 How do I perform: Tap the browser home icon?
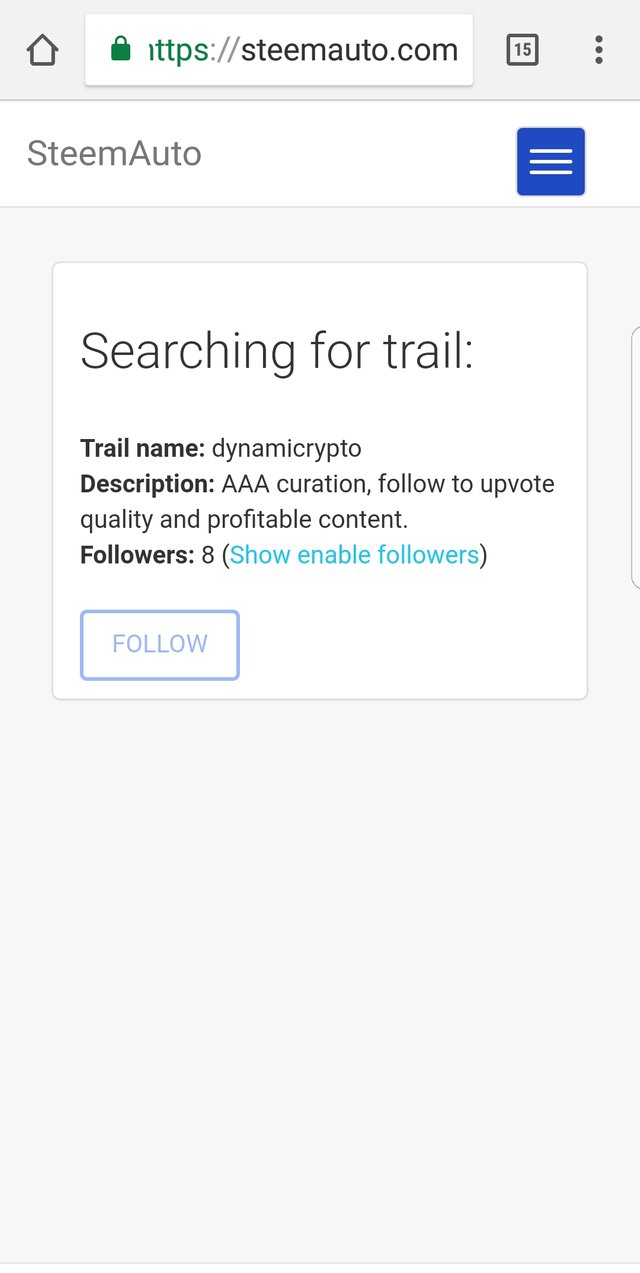pyautogui.click(x=42, y=49)
